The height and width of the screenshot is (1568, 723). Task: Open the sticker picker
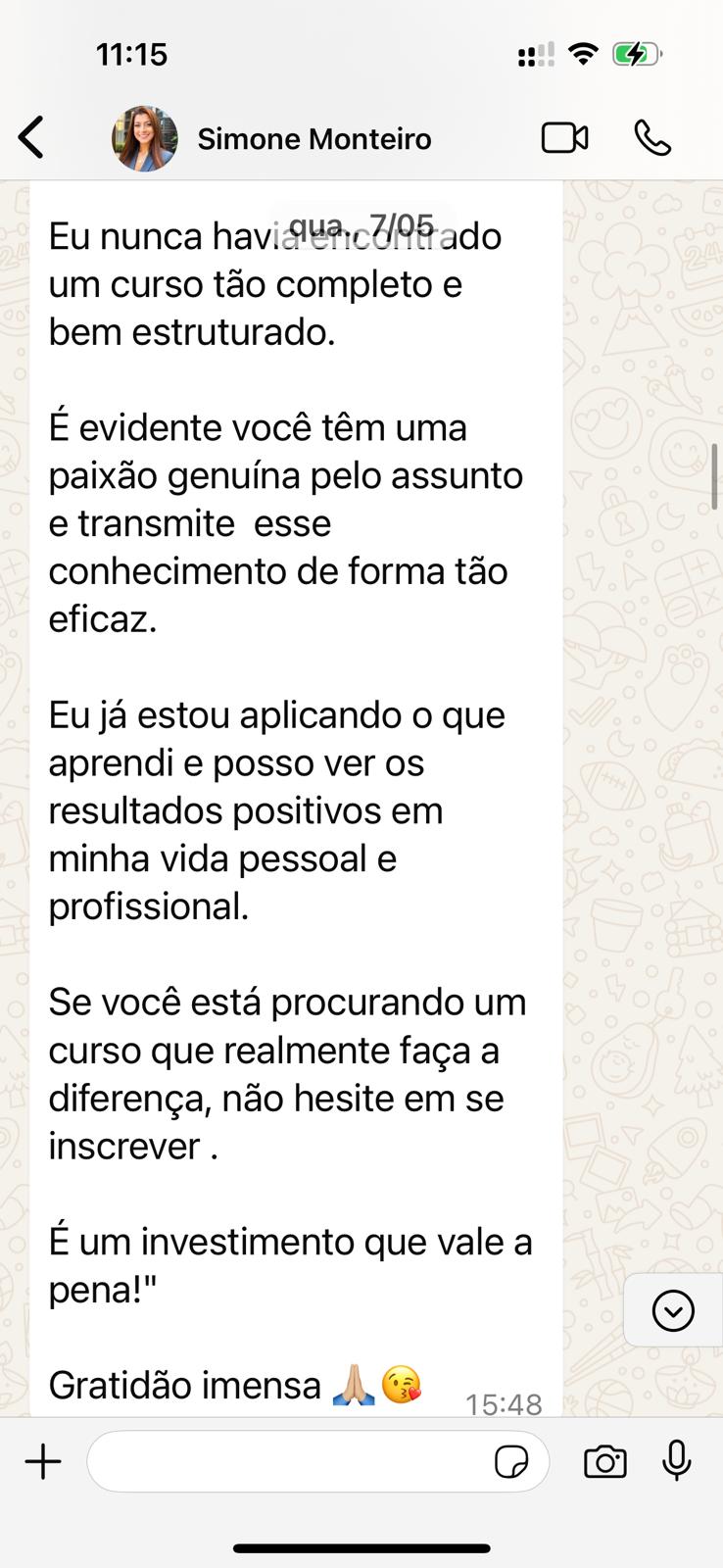pyautogui.click(x=511, y=1462)
